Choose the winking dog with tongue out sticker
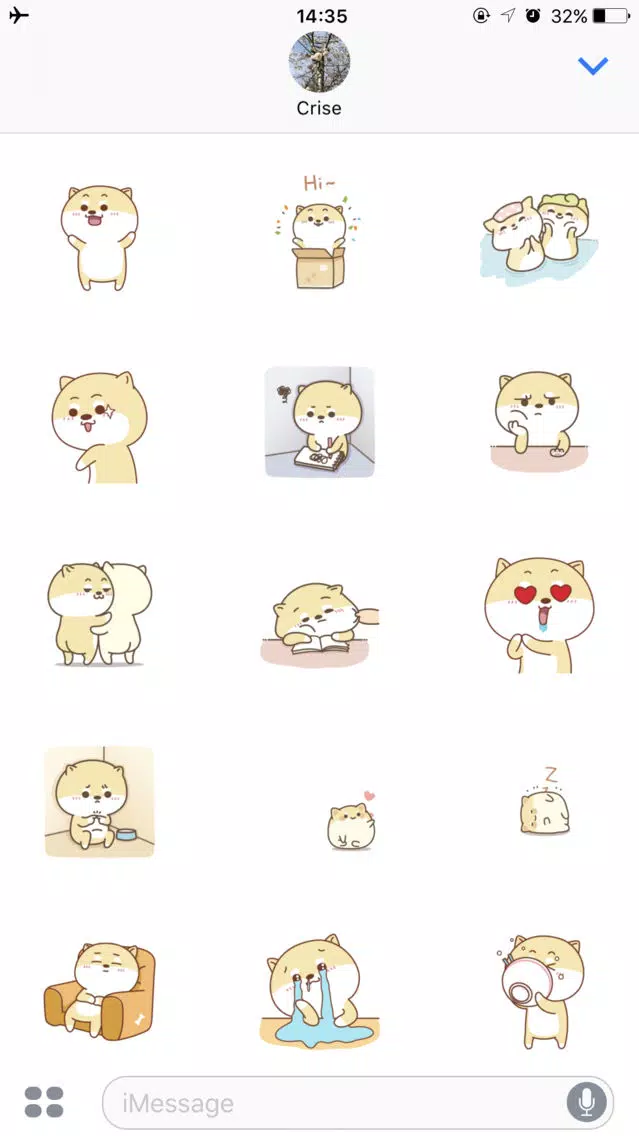 99,426
